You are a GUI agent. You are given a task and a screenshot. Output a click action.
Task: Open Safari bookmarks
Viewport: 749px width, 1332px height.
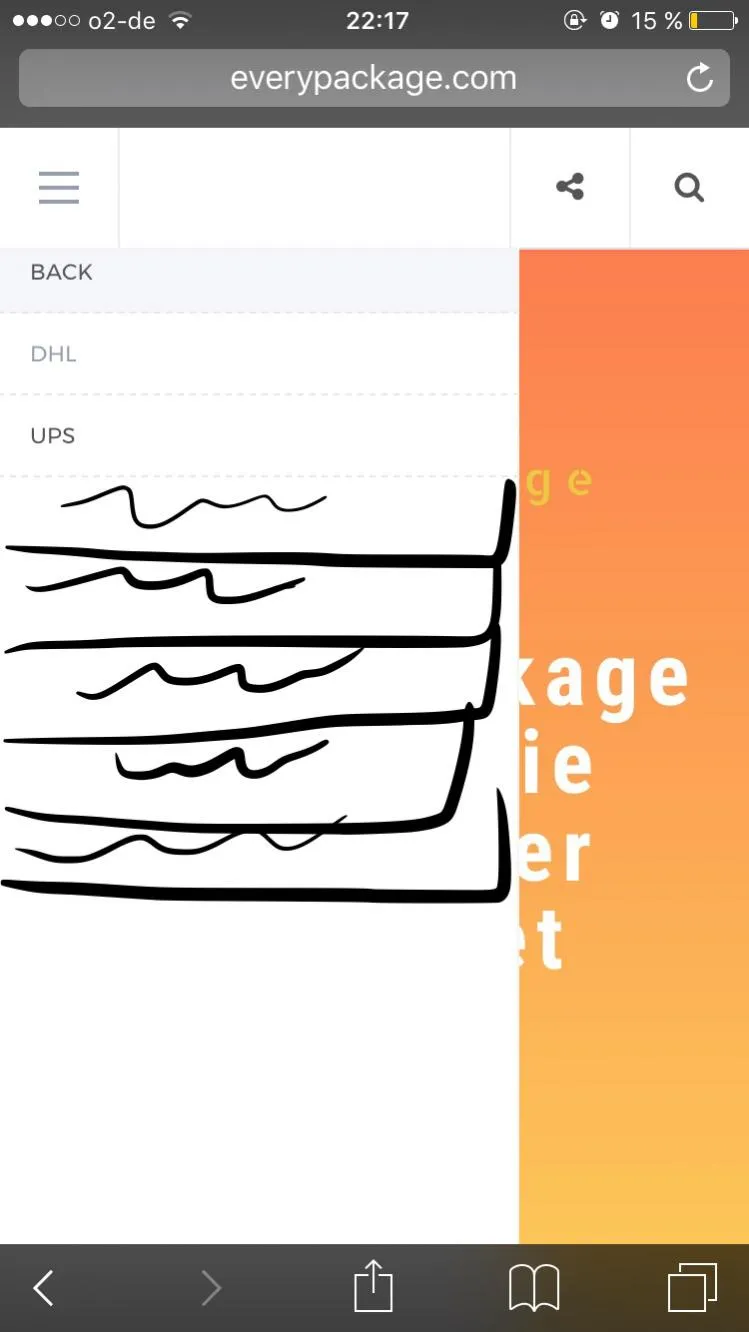(x=534, y=1288)
